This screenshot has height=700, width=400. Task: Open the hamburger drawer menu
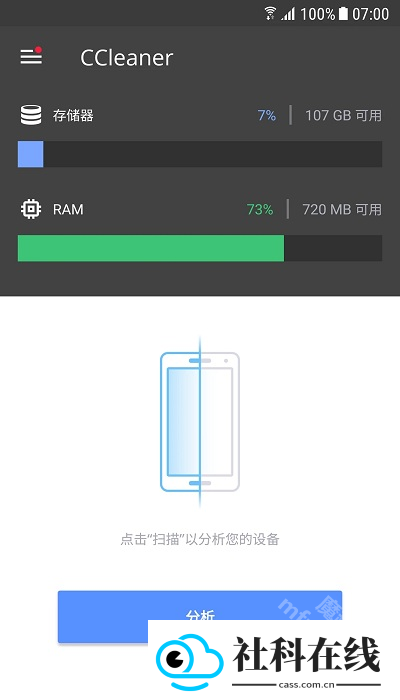(31, 56)
